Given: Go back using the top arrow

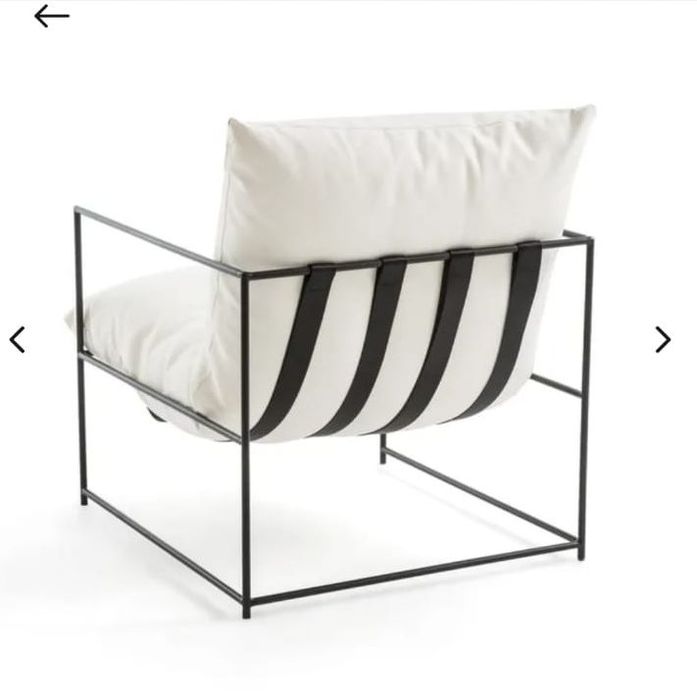Looking at the screenshot, I should (51, 16).
